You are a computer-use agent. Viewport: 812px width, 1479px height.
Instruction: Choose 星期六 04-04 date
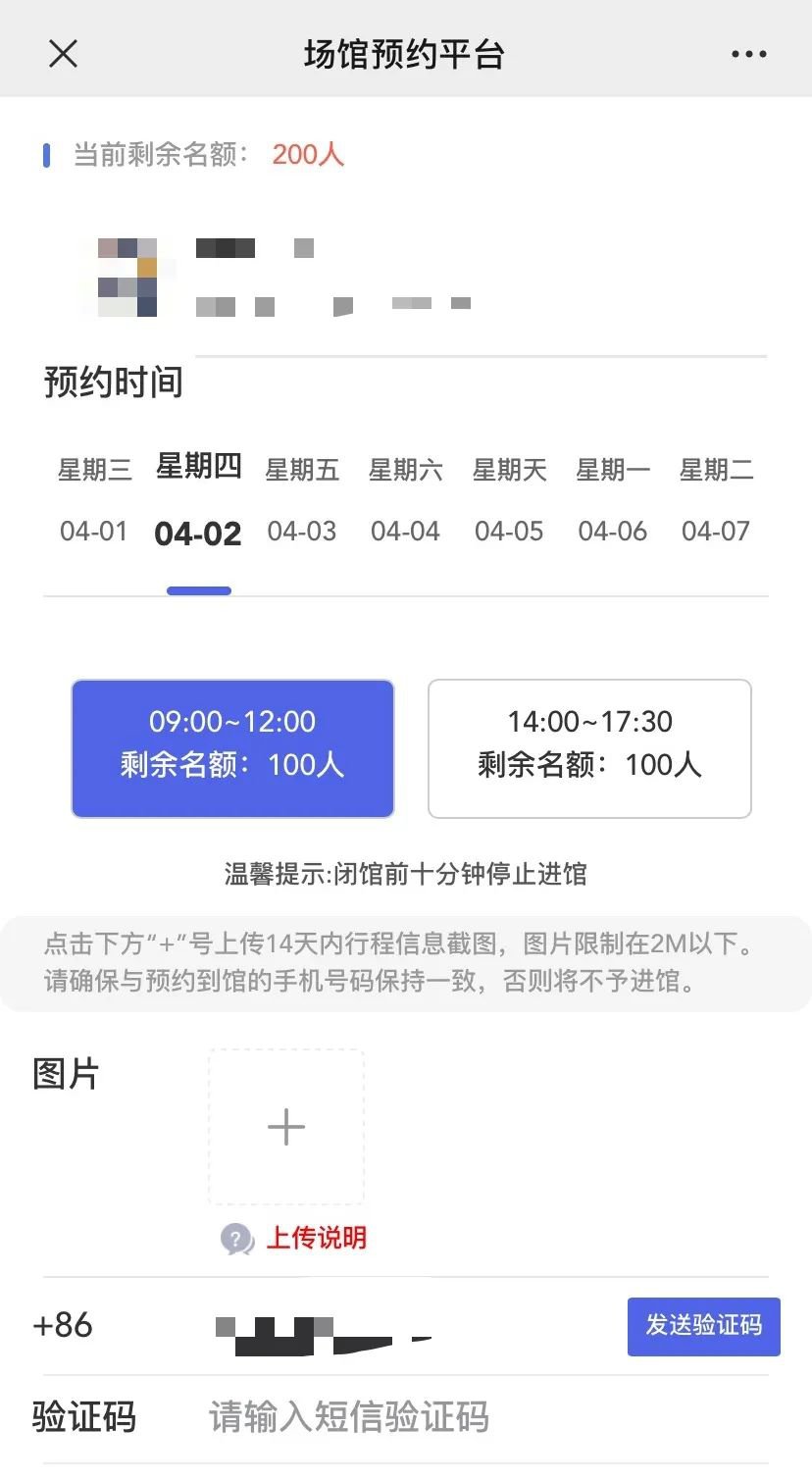(x=405, y=500)
